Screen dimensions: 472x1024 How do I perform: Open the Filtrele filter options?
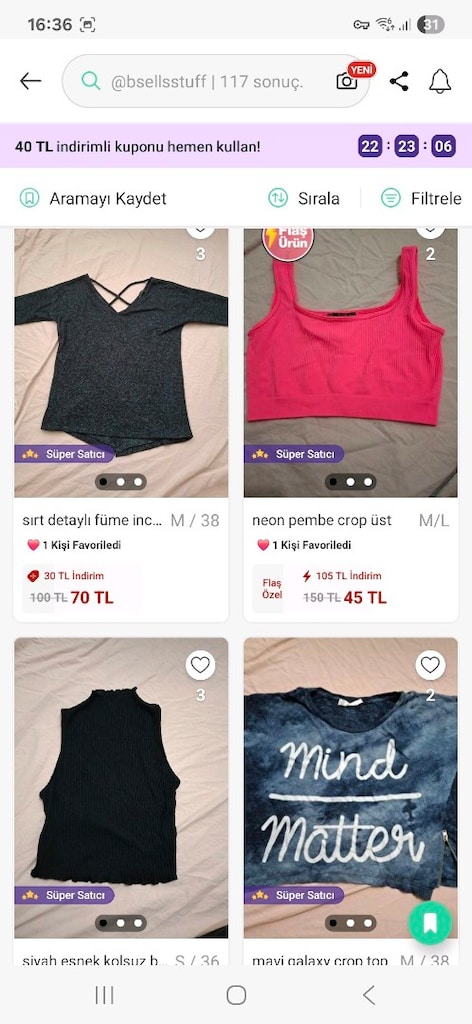click(x=421, y=198)
